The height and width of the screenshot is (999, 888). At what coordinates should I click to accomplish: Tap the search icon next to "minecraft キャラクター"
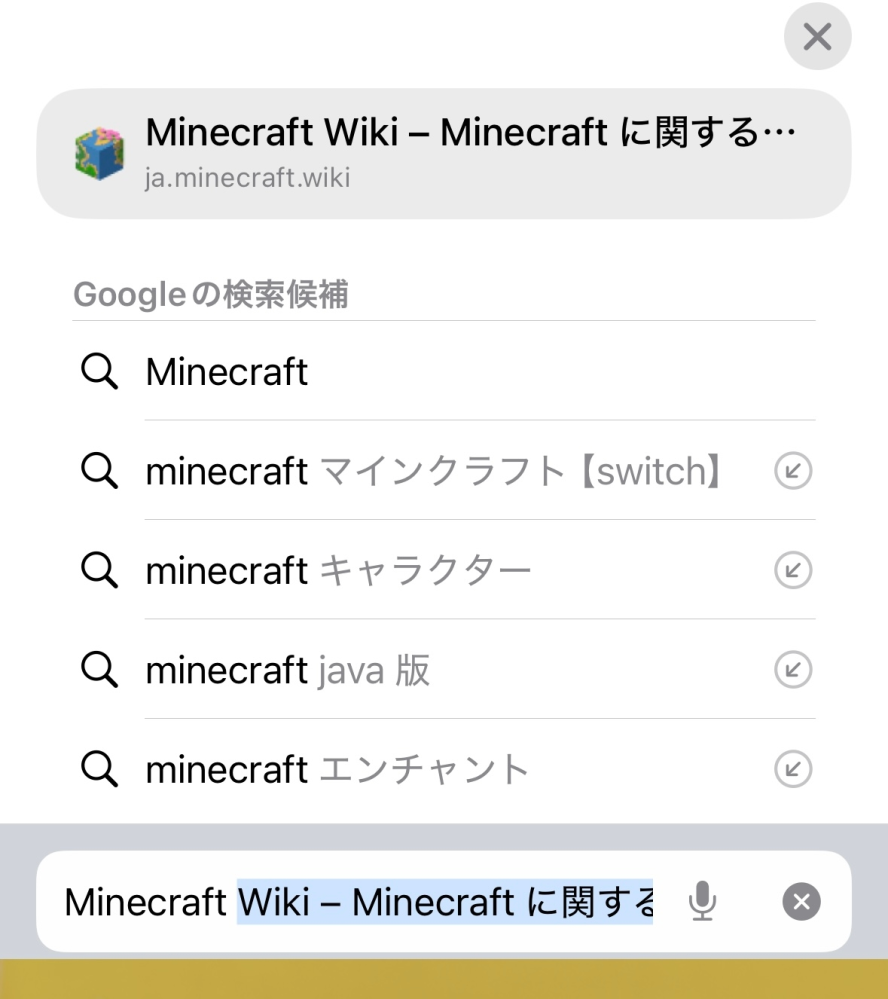(x=98, y=570)
